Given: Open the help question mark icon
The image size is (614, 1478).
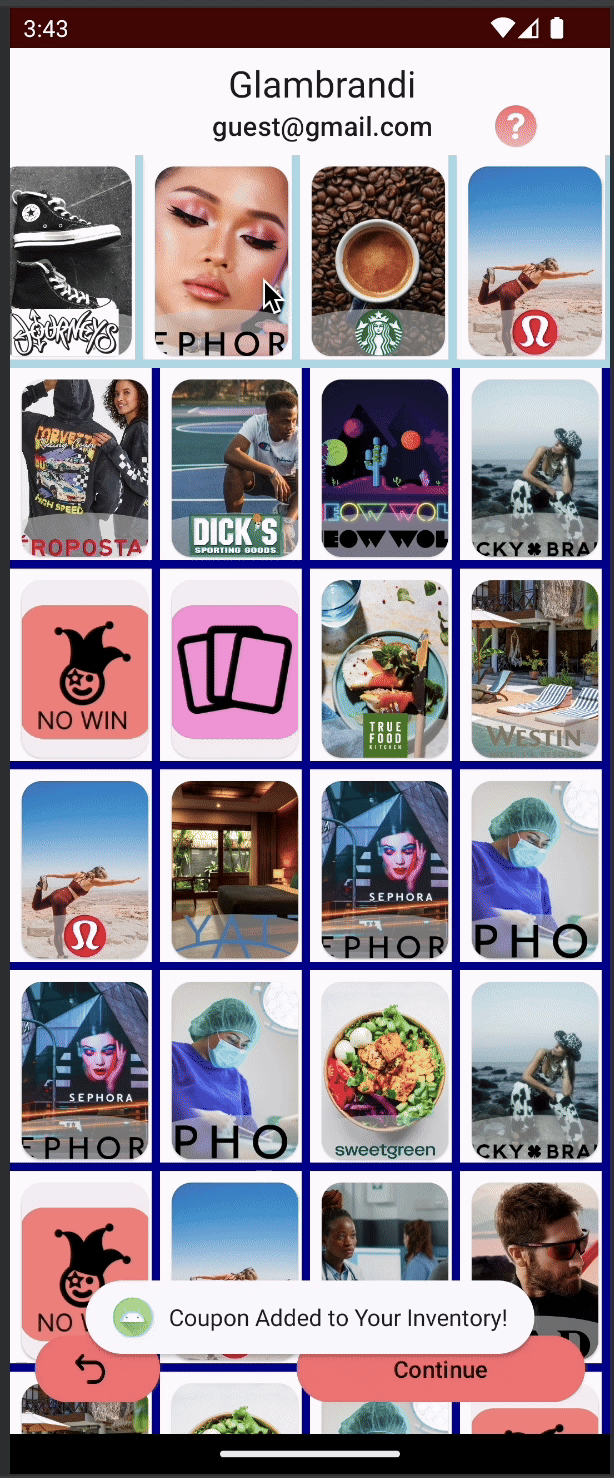Looking at the screenshot, I should [516, 127].
